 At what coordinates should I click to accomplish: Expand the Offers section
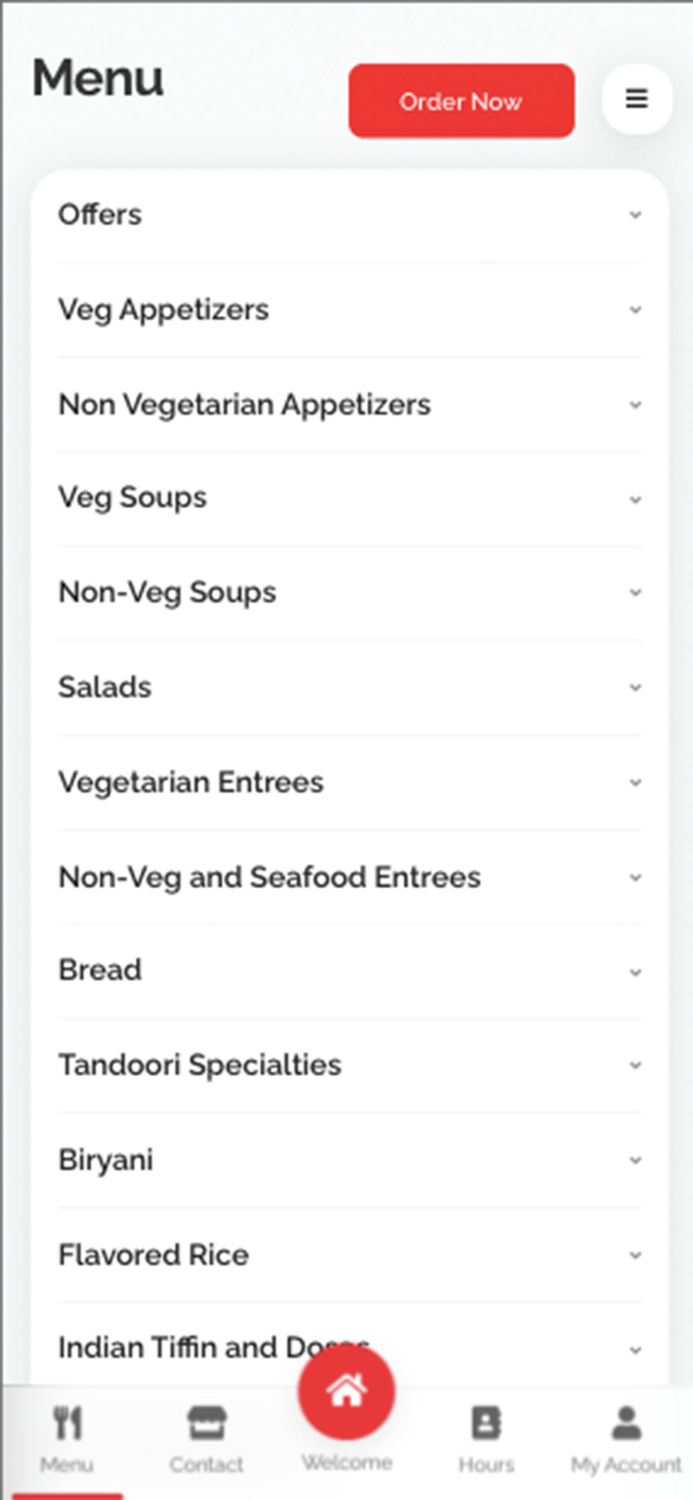pyautogui.click(x=350, y=215)
